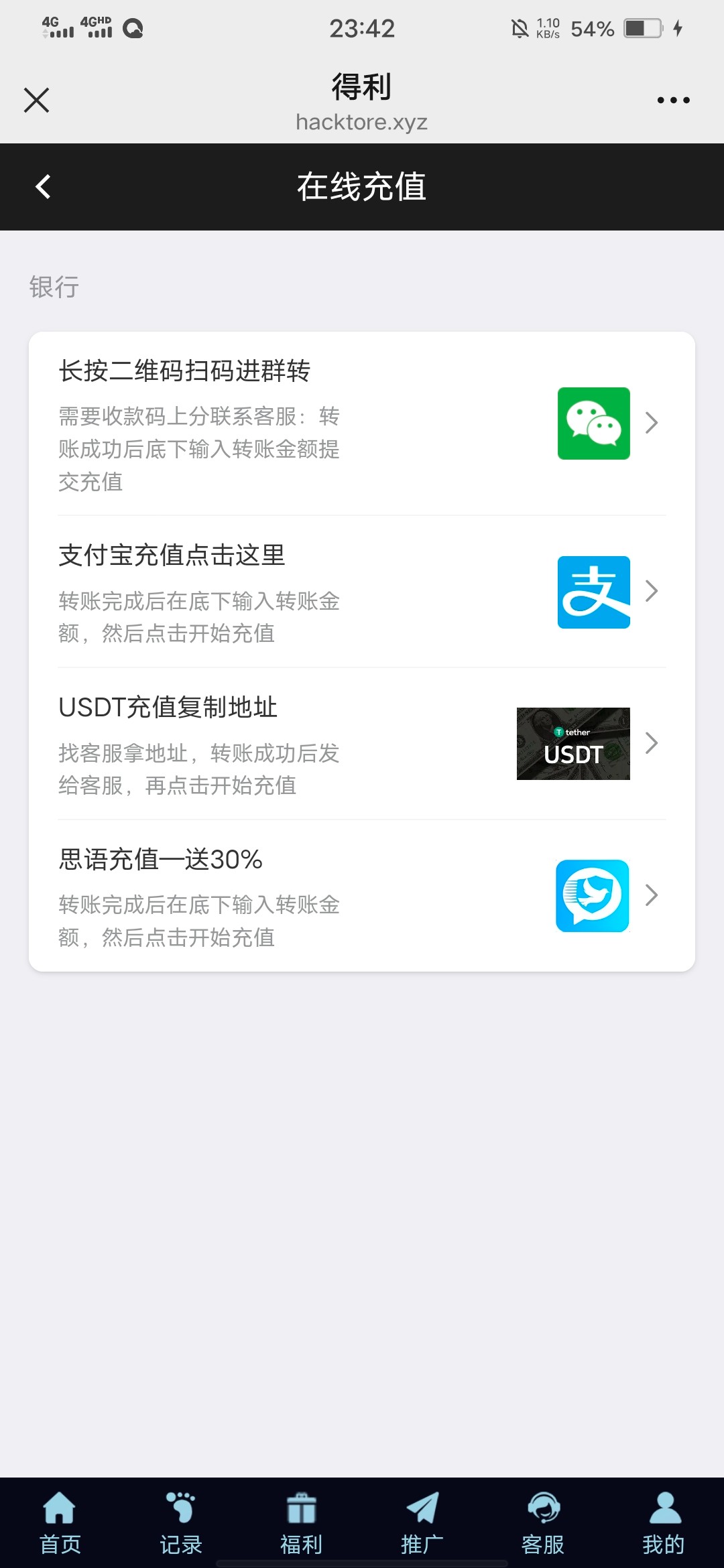724x1568 pixels.
Task: Go back from 在线充值 page
Action: 43,187
